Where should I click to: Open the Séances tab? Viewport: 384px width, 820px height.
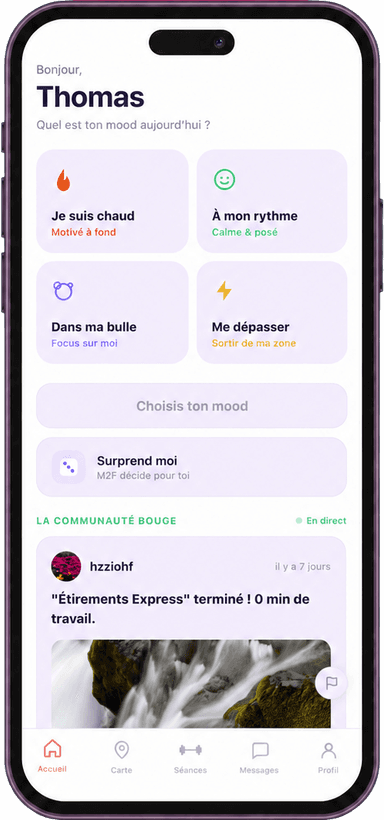(190, 756)
